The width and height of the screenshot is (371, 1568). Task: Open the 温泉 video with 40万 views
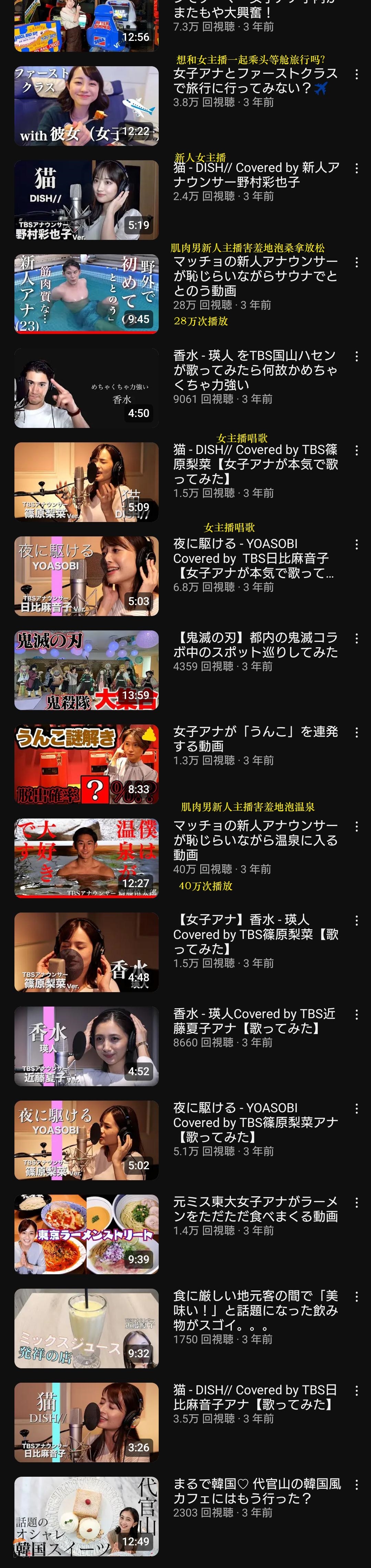point(87,858)
